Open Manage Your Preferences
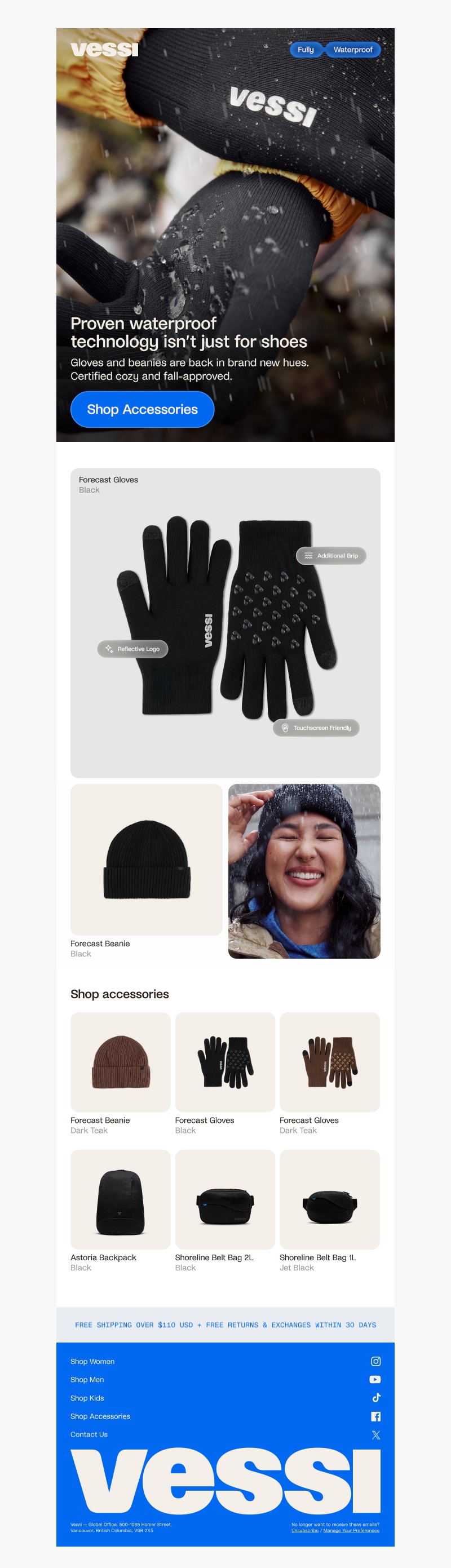Viewport: 451px width, 1568px height. (x=351, y=1530)
